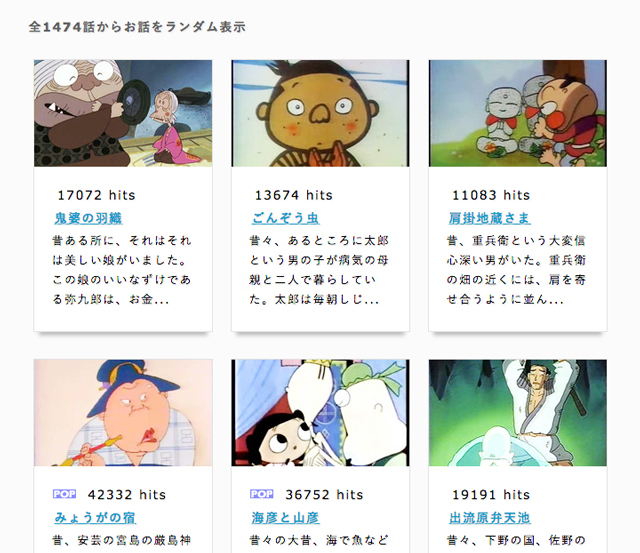Tap the みょうがの宿 thumbnail image
Viewport: 640px width, 553px height.
click(x=123, y=412)
